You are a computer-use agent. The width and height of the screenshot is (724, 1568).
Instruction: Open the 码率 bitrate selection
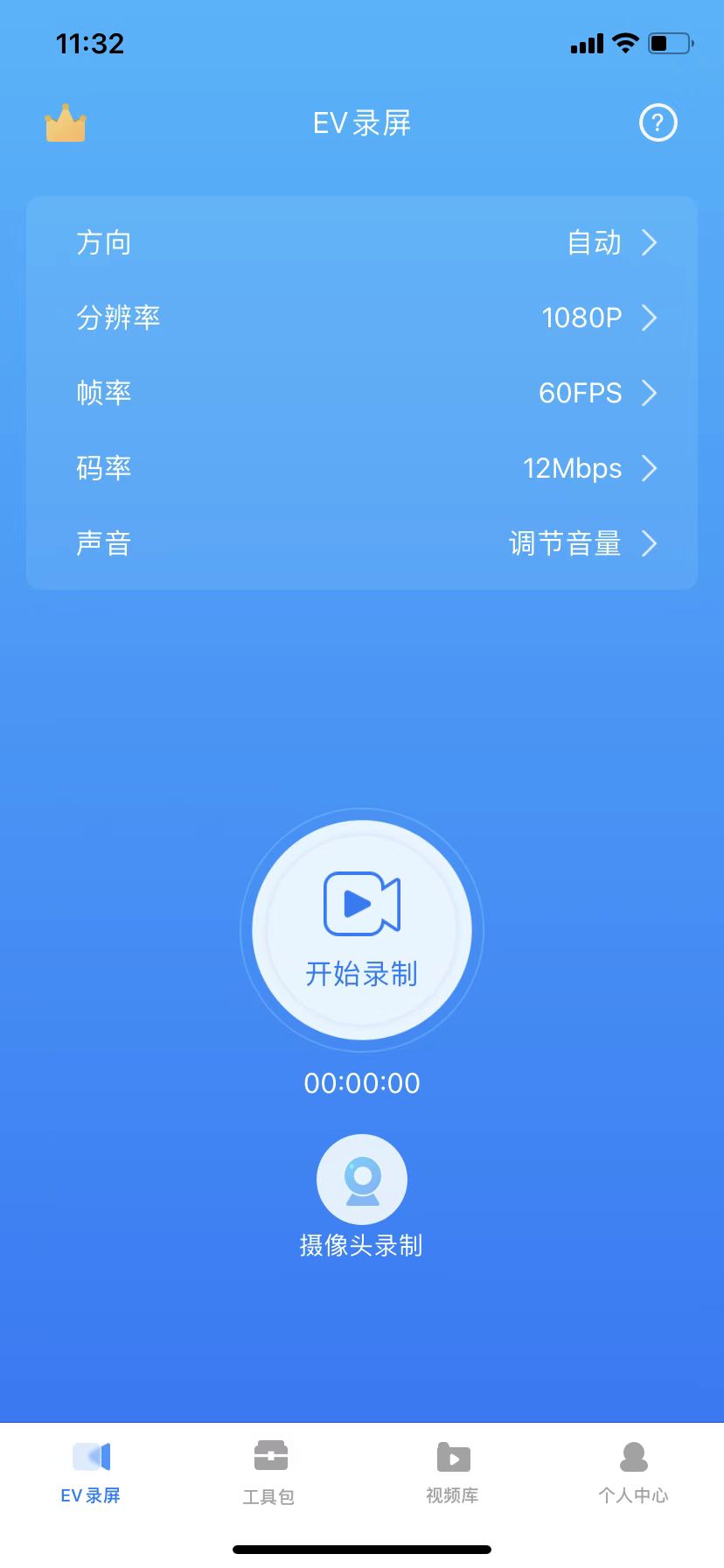(x=362, y=469)
